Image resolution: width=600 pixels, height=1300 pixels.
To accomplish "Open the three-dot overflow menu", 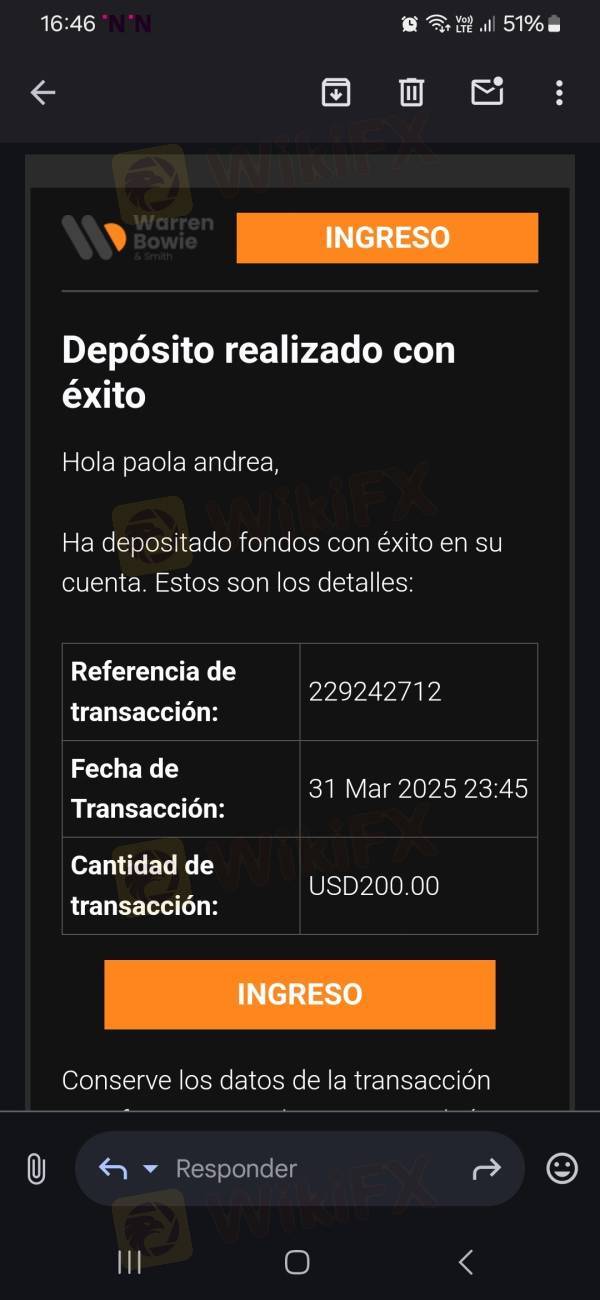I will pyautogui.click(x=559, y=93).
